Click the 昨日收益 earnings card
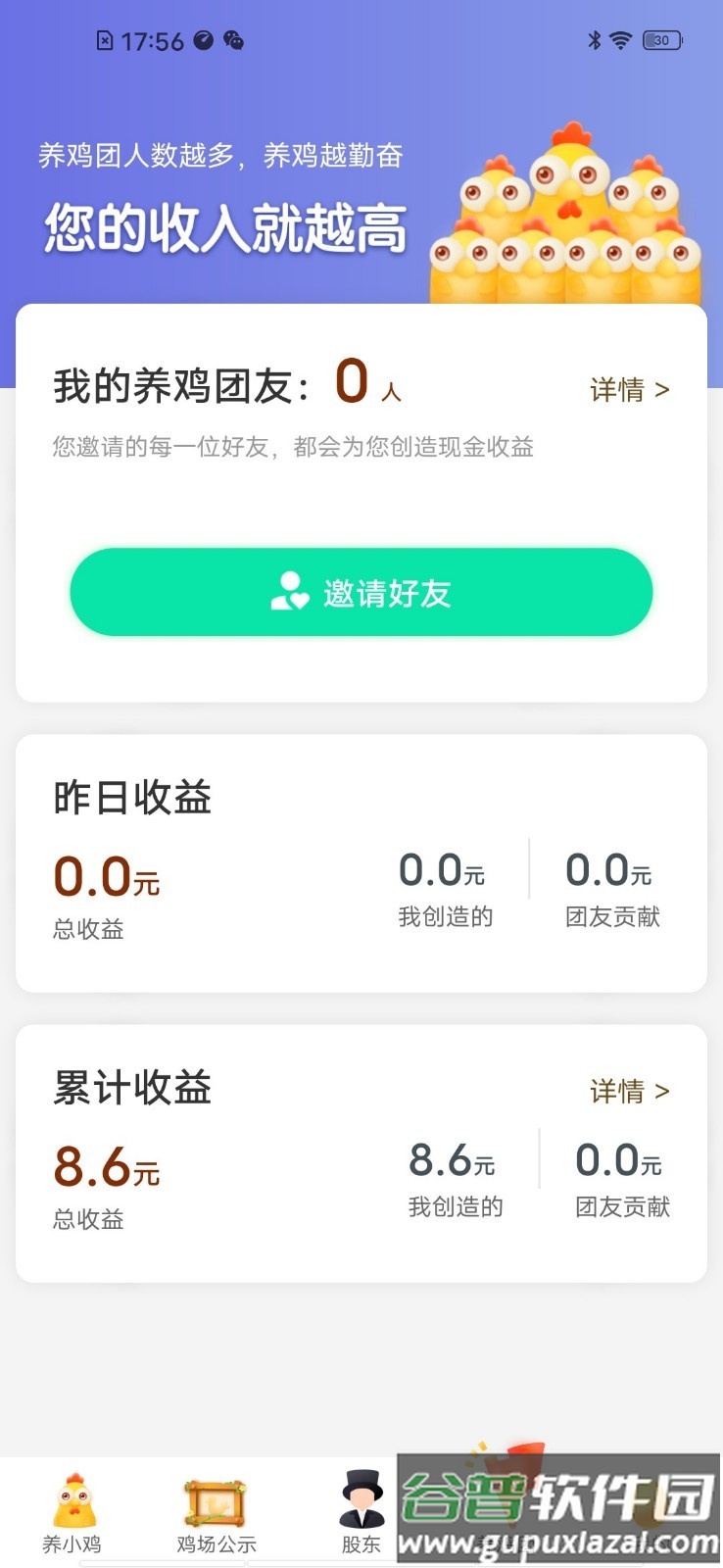 (361, 860)
